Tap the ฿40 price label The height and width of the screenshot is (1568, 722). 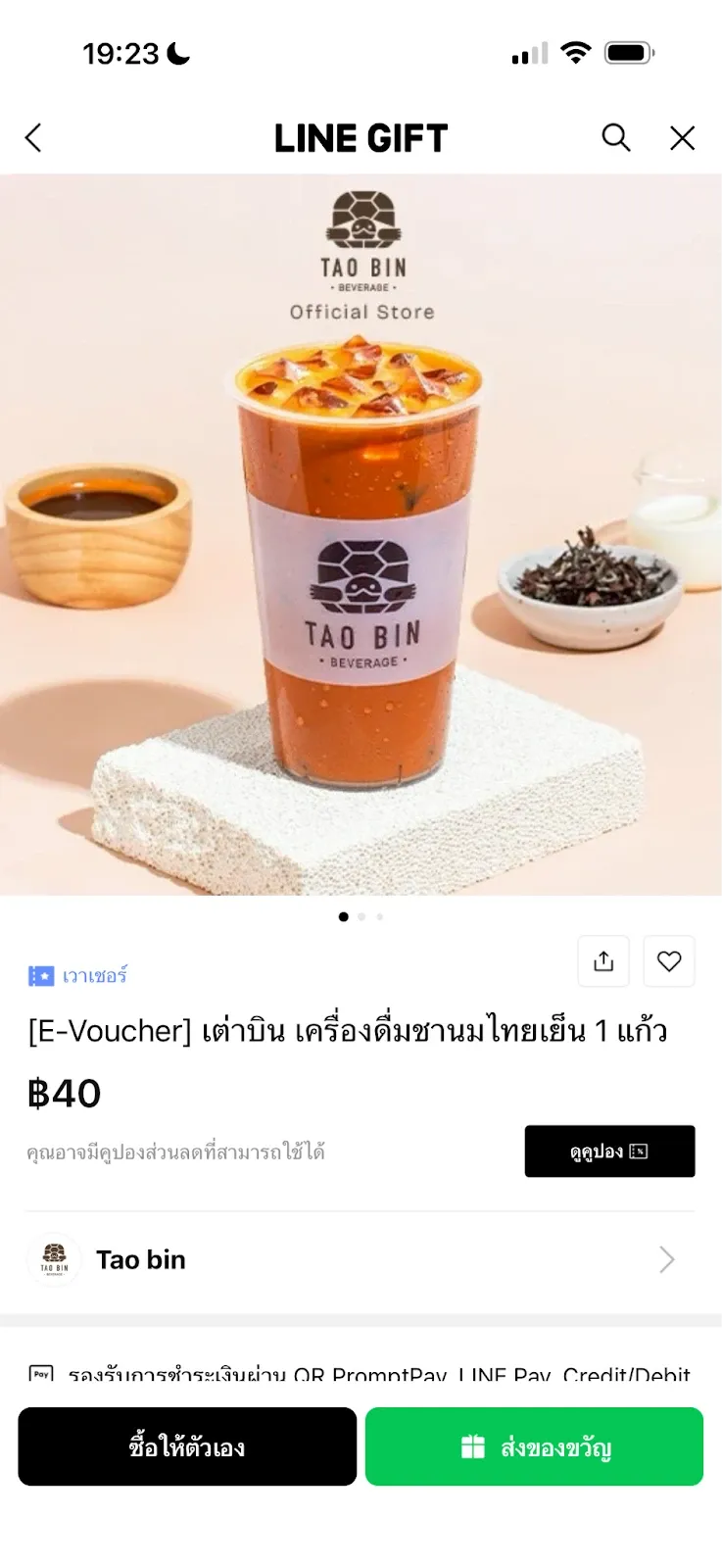pos(63,1092)
